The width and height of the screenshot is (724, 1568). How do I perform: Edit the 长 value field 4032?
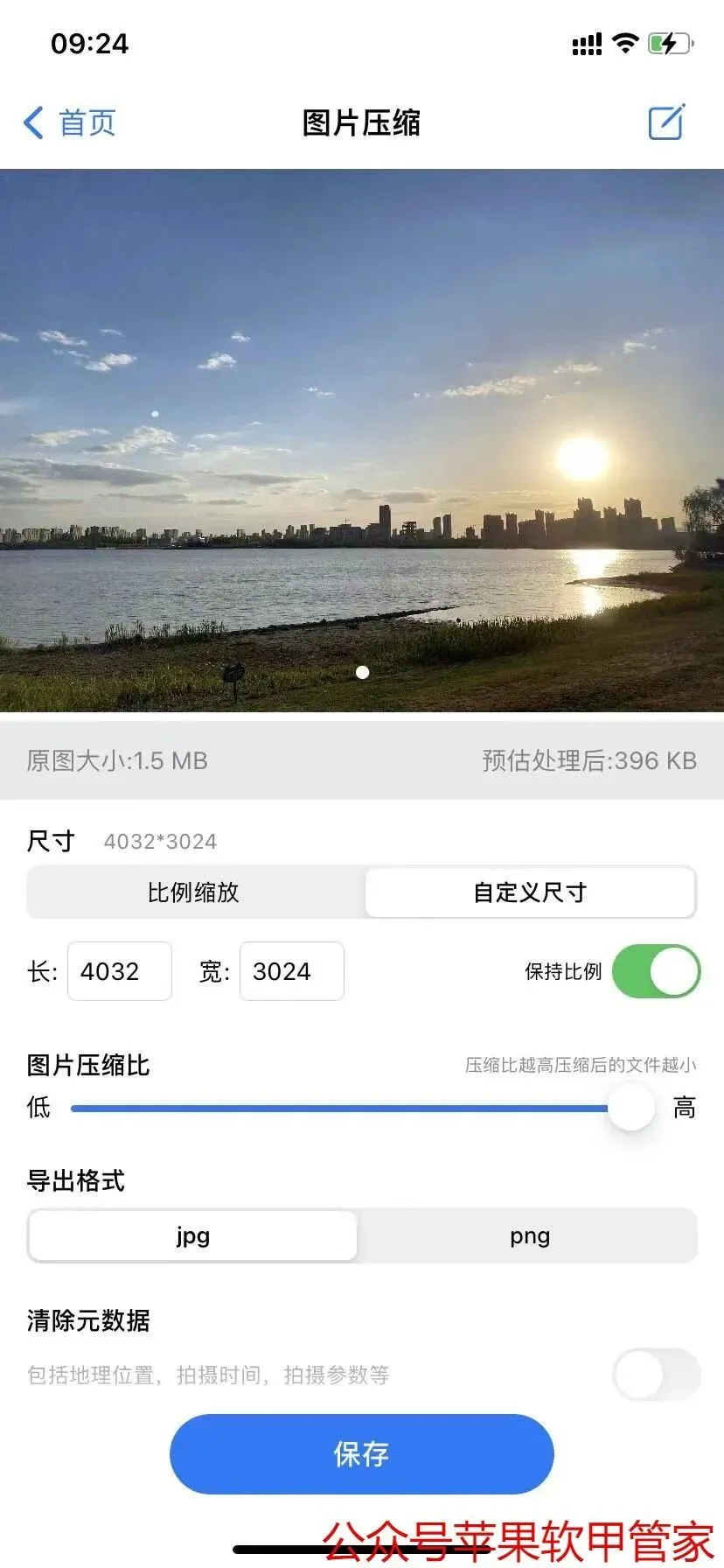pyautogui.click(x=119, y=971)
